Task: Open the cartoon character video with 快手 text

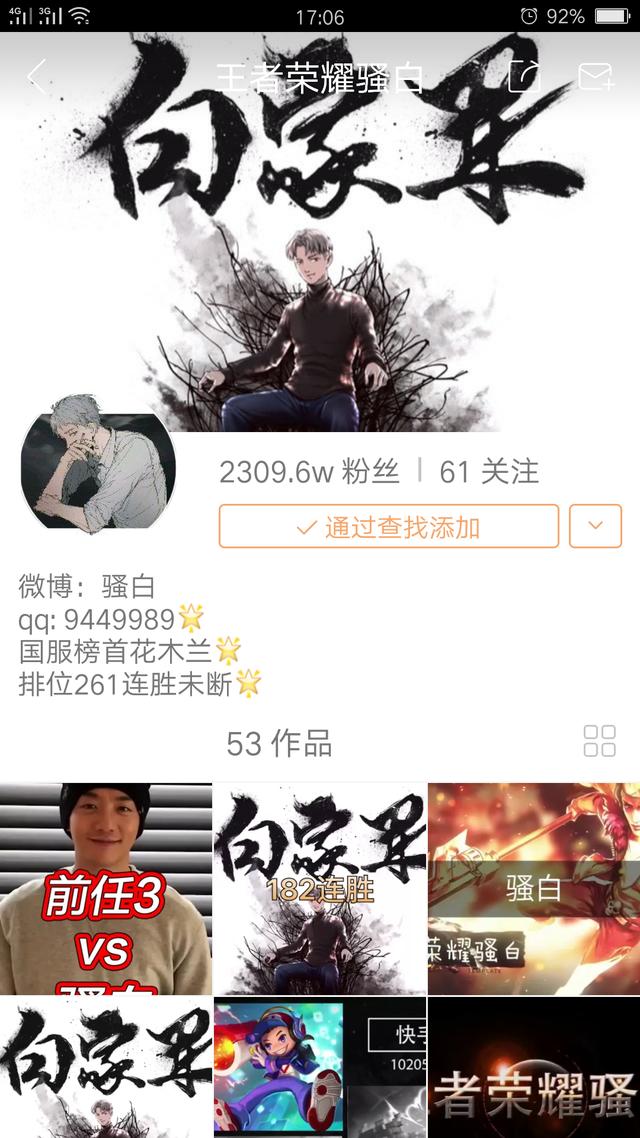Action: [x=320, y=1067]
